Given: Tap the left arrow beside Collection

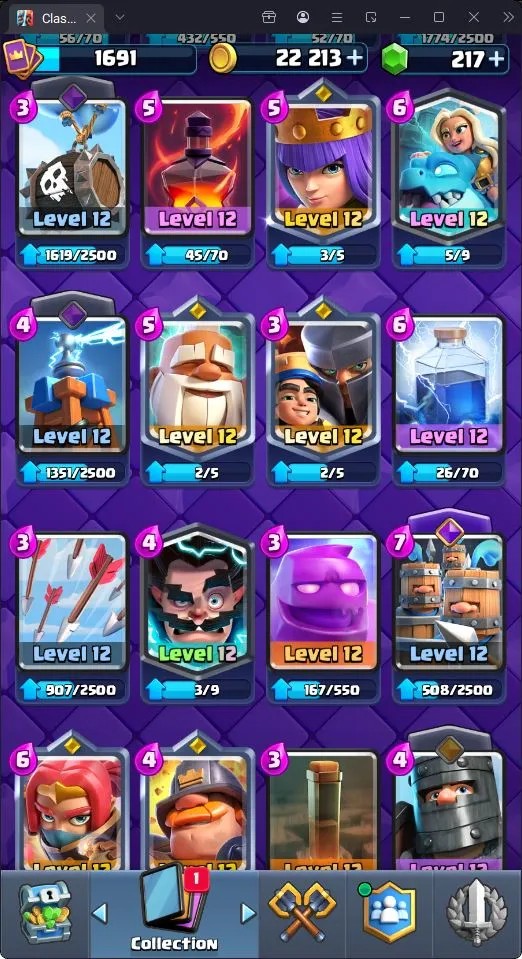Looking at the screenshot, I should click(x=99, y=913).
